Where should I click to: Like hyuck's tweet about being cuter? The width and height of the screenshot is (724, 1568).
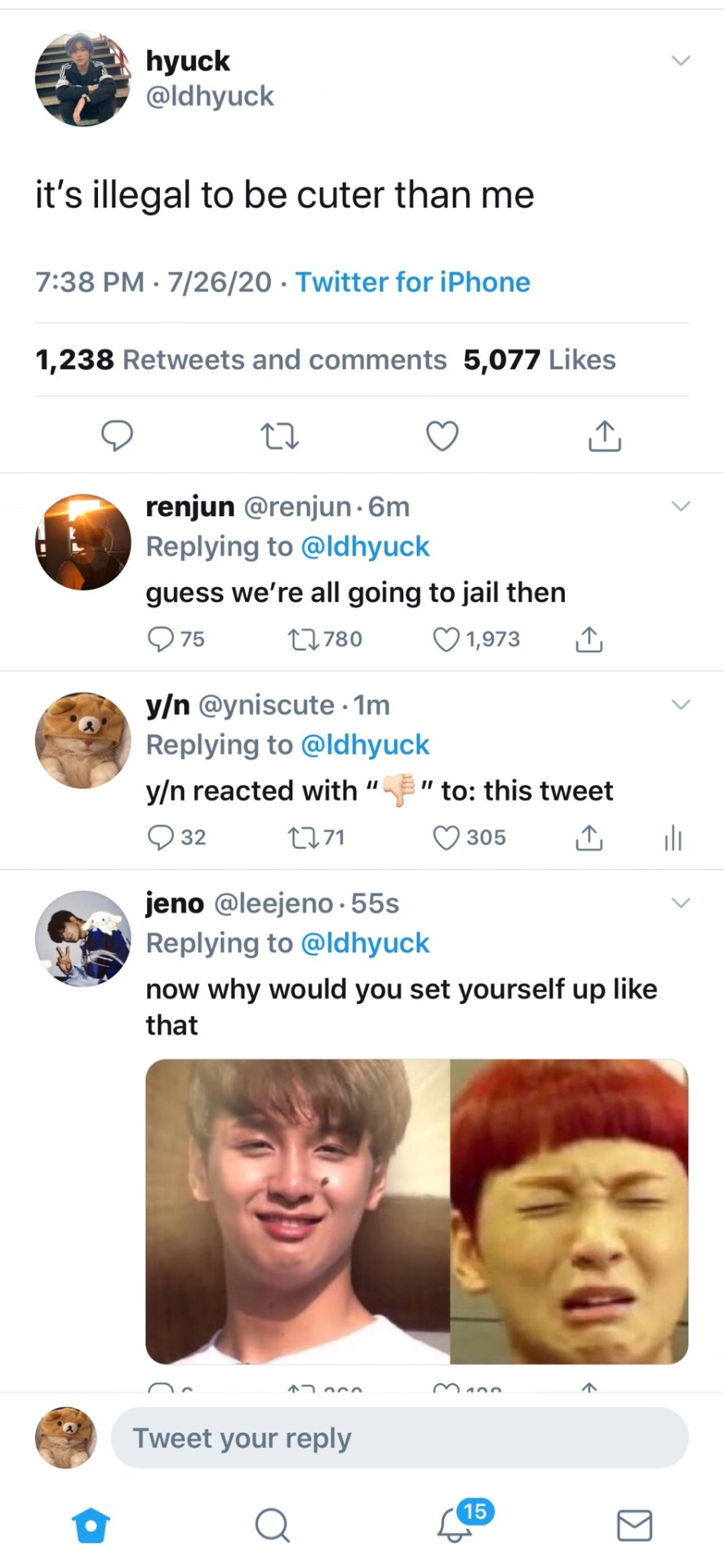(x=442, y=436)
